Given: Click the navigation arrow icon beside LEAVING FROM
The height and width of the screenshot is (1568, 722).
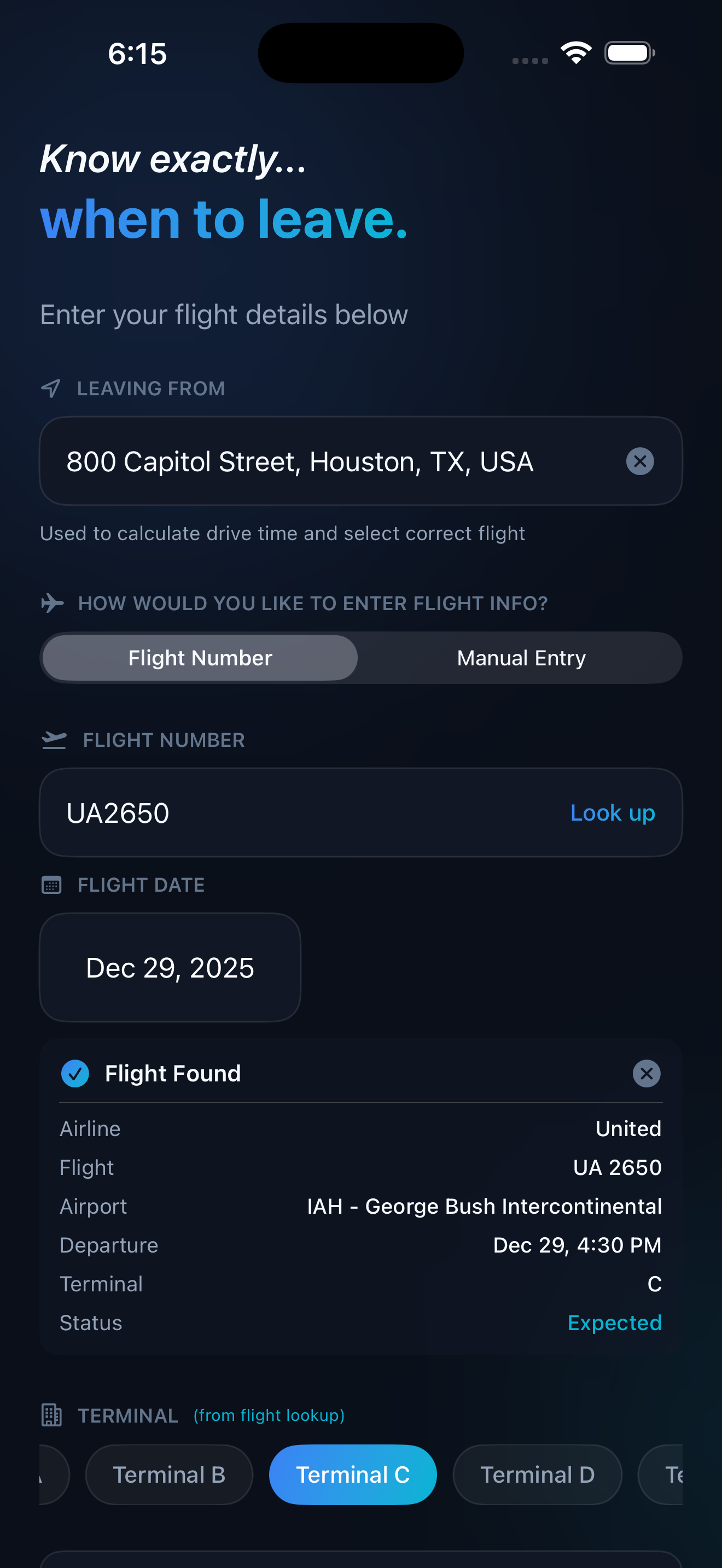Looking at the screenshot, I should pyautogui.click(x=52, y=388).
